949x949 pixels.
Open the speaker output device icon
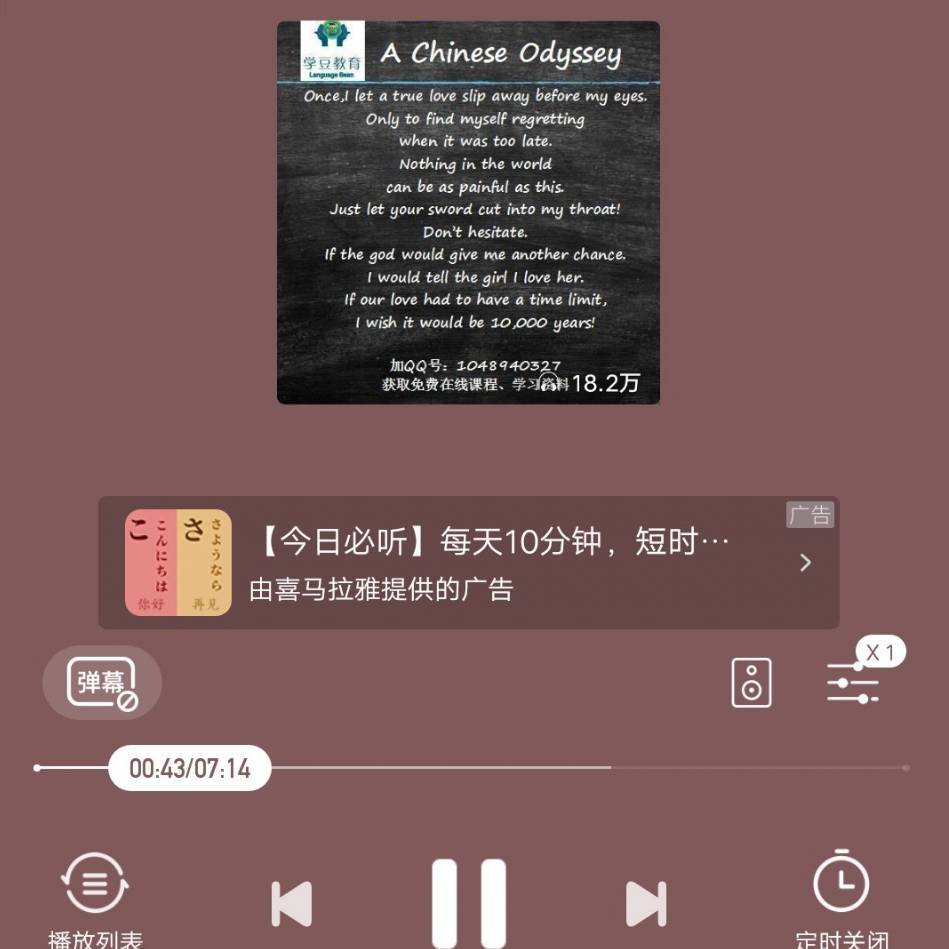coord(751,683)
